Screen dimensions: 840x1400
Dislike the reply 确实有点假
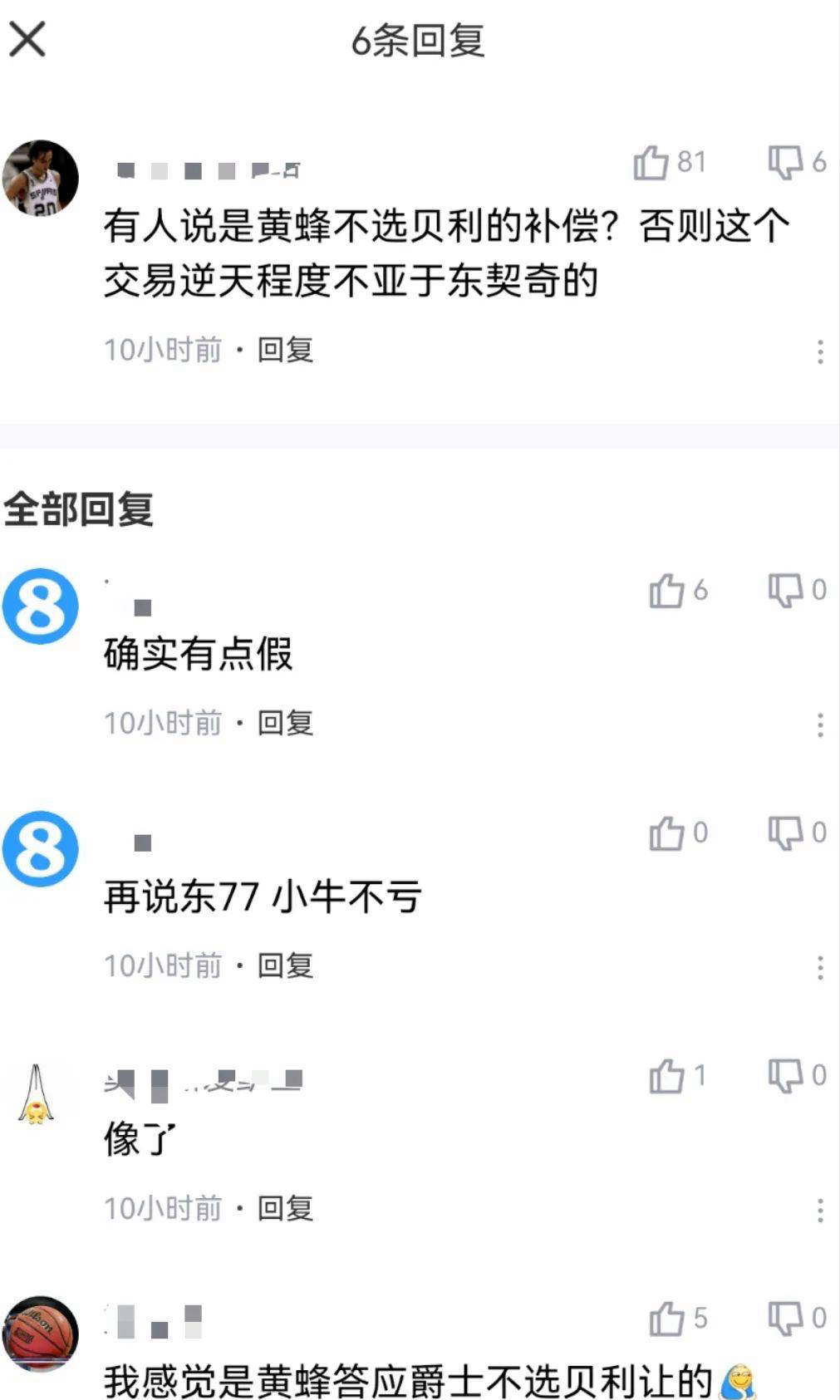(785, 591)
